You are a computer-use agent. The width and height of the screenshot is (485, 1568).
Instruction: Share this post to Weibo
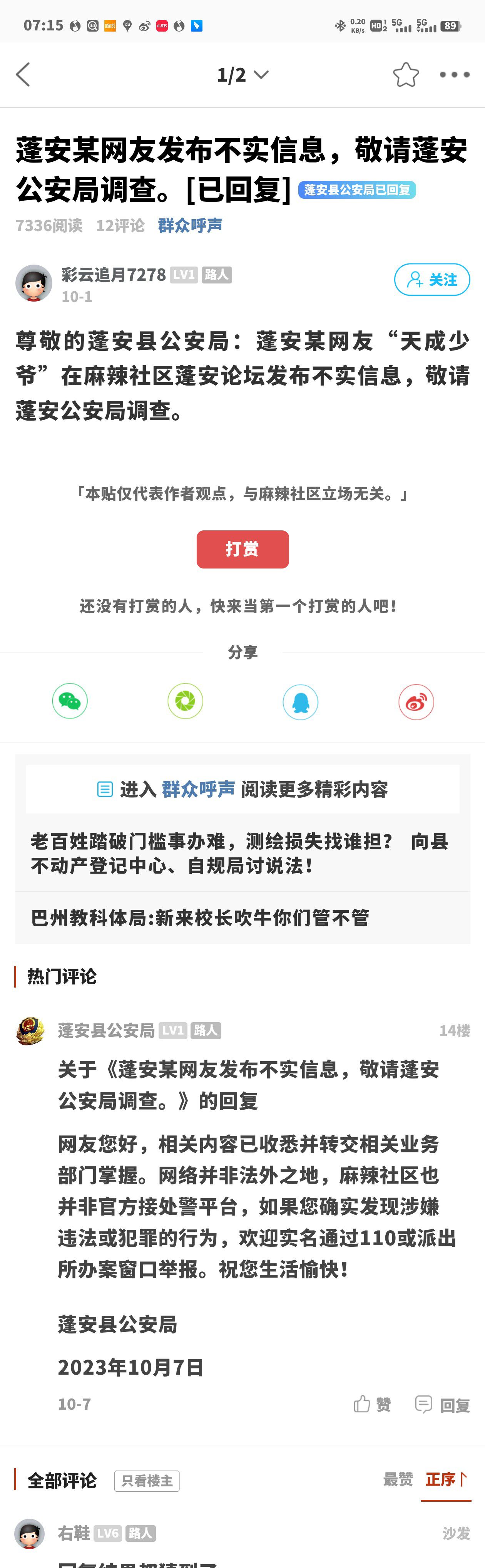[416, 701]
